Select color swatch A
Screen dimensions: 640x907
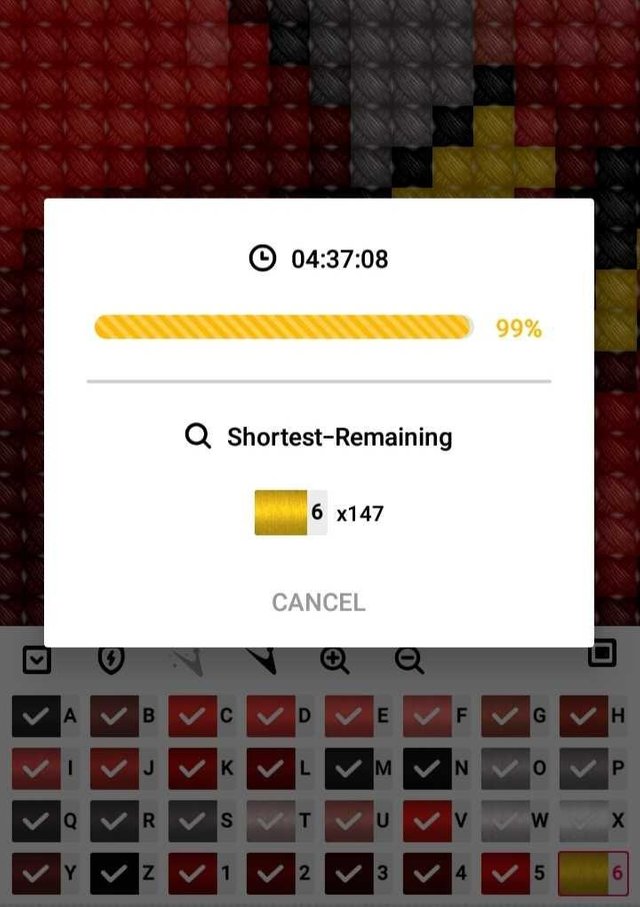pos(36,716)
